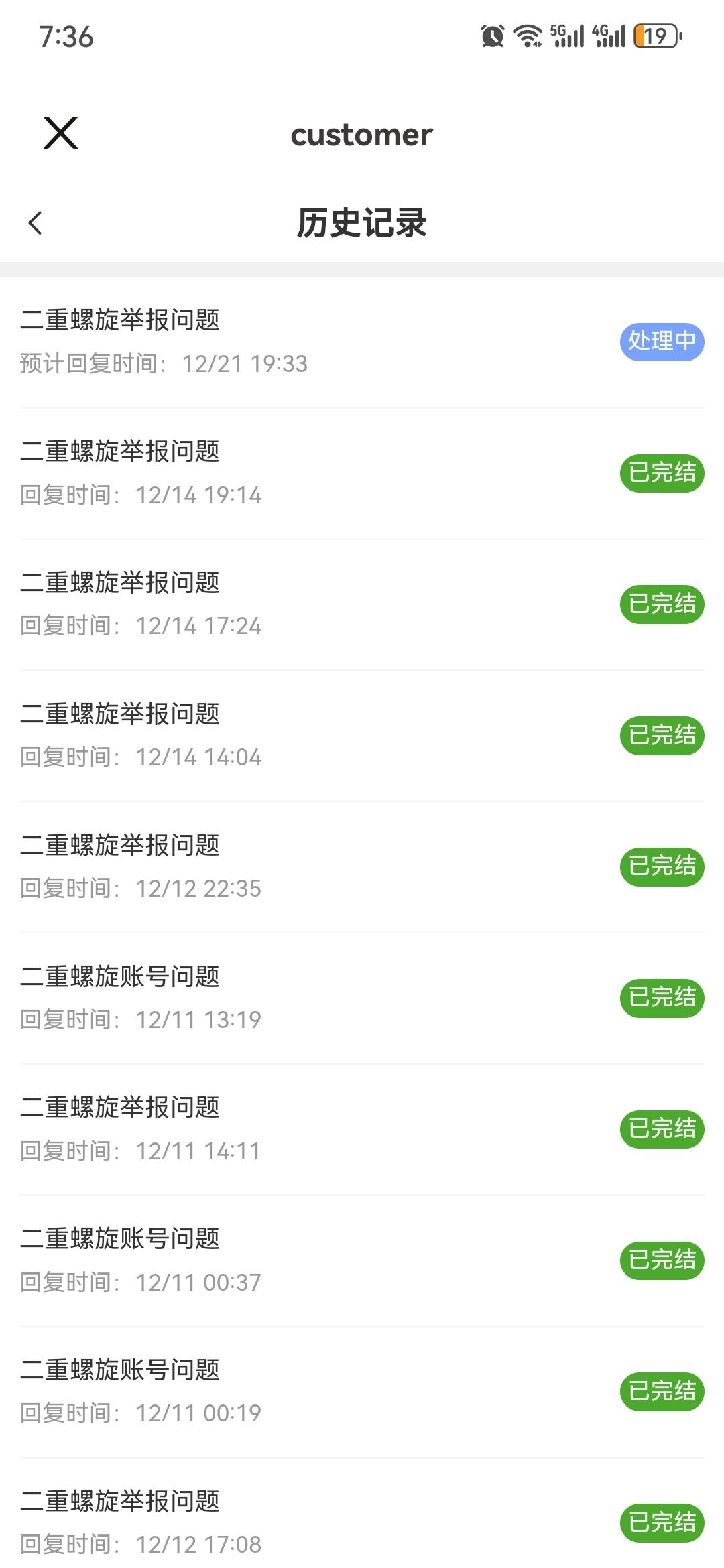Close the customer page with the X
724x1568 pixels.
tap(60, 133)
